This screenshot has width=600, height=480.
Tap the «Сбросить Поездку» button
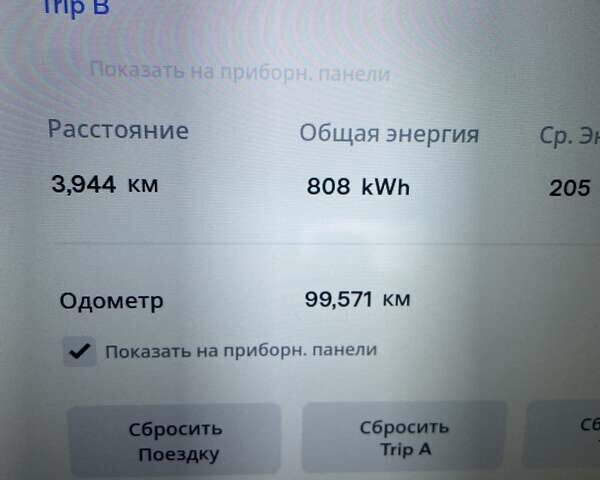click(175, 442)
